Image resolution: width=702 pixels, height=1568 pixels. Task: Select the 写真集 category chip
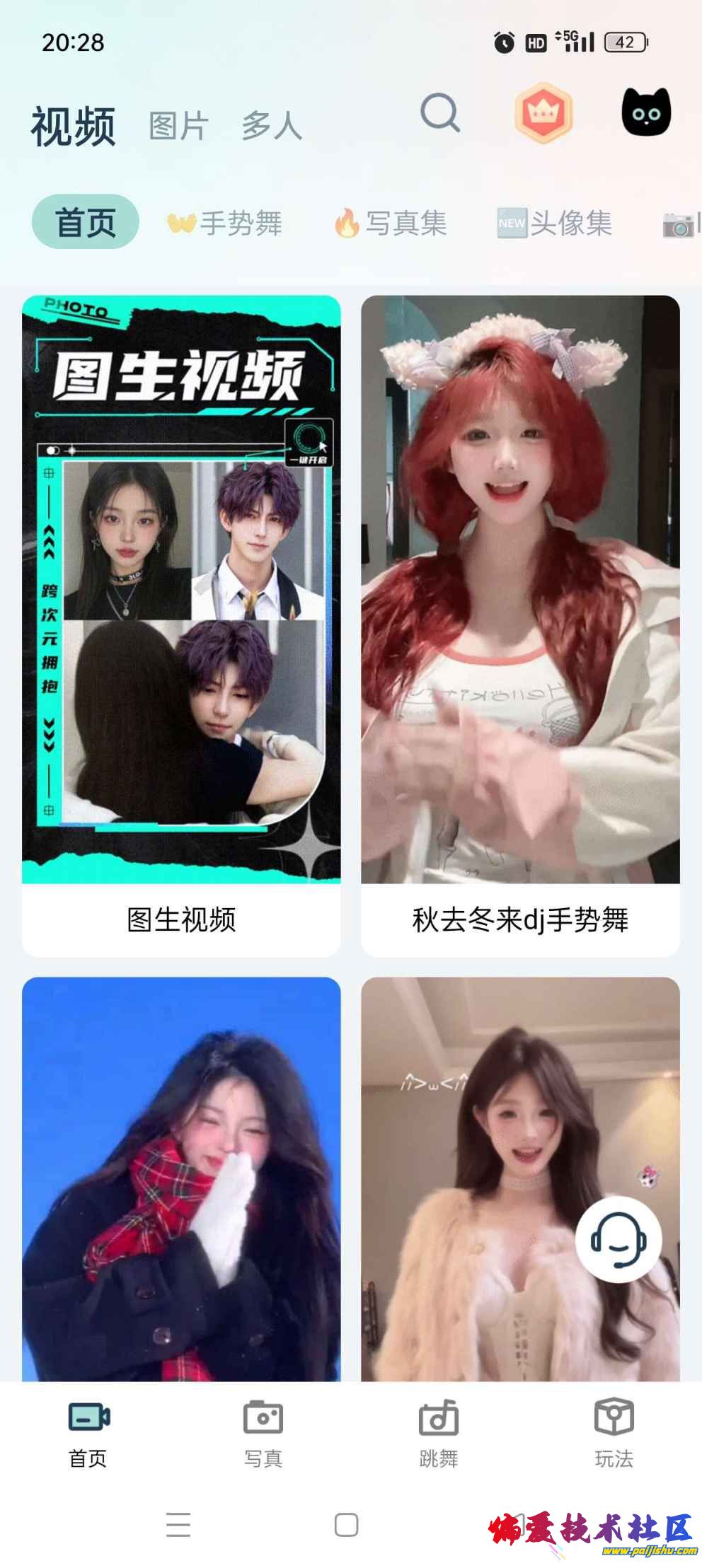pyautogui.click(x=391, y=223)
